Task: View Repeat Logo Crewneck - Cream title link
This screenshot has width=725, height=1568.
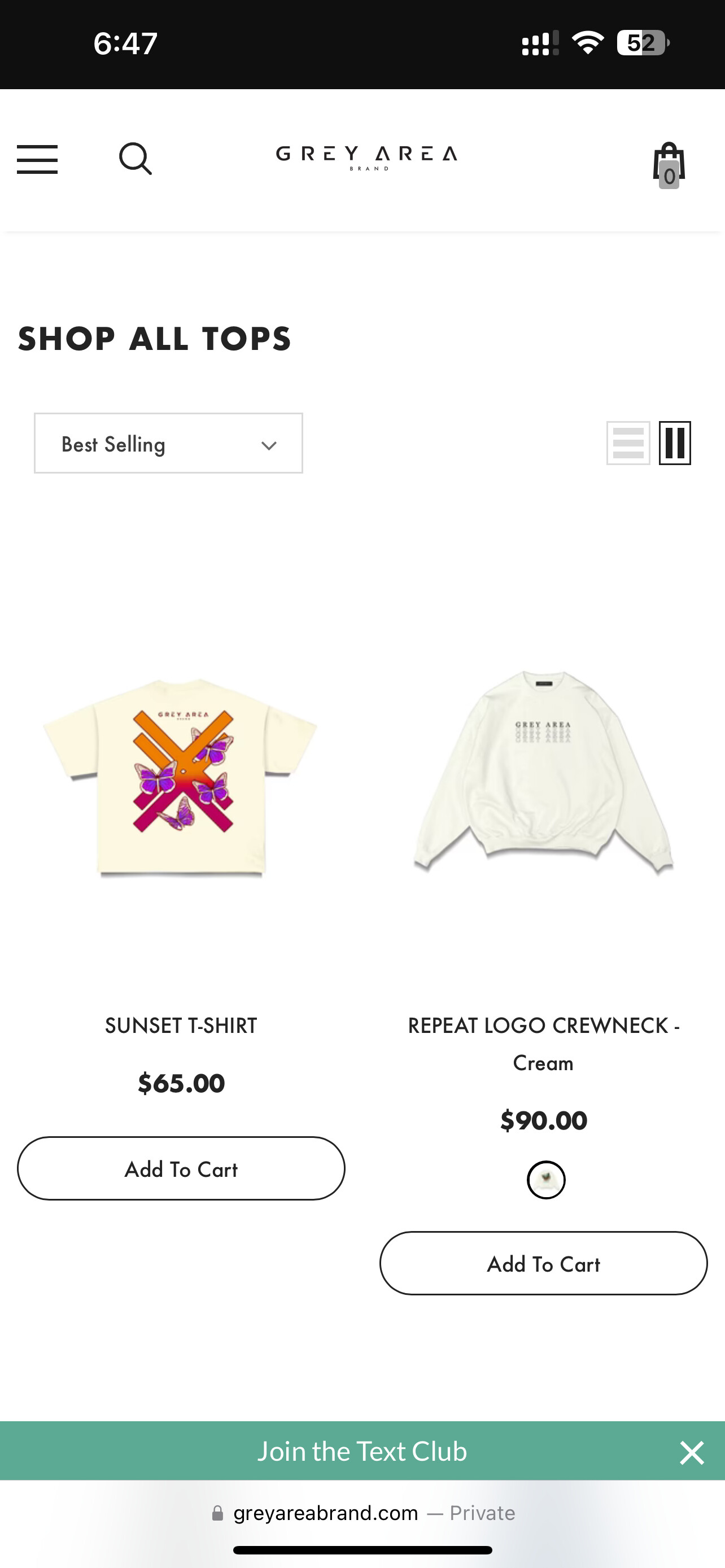Action: pyautogui.click(x=543, y=1044)
